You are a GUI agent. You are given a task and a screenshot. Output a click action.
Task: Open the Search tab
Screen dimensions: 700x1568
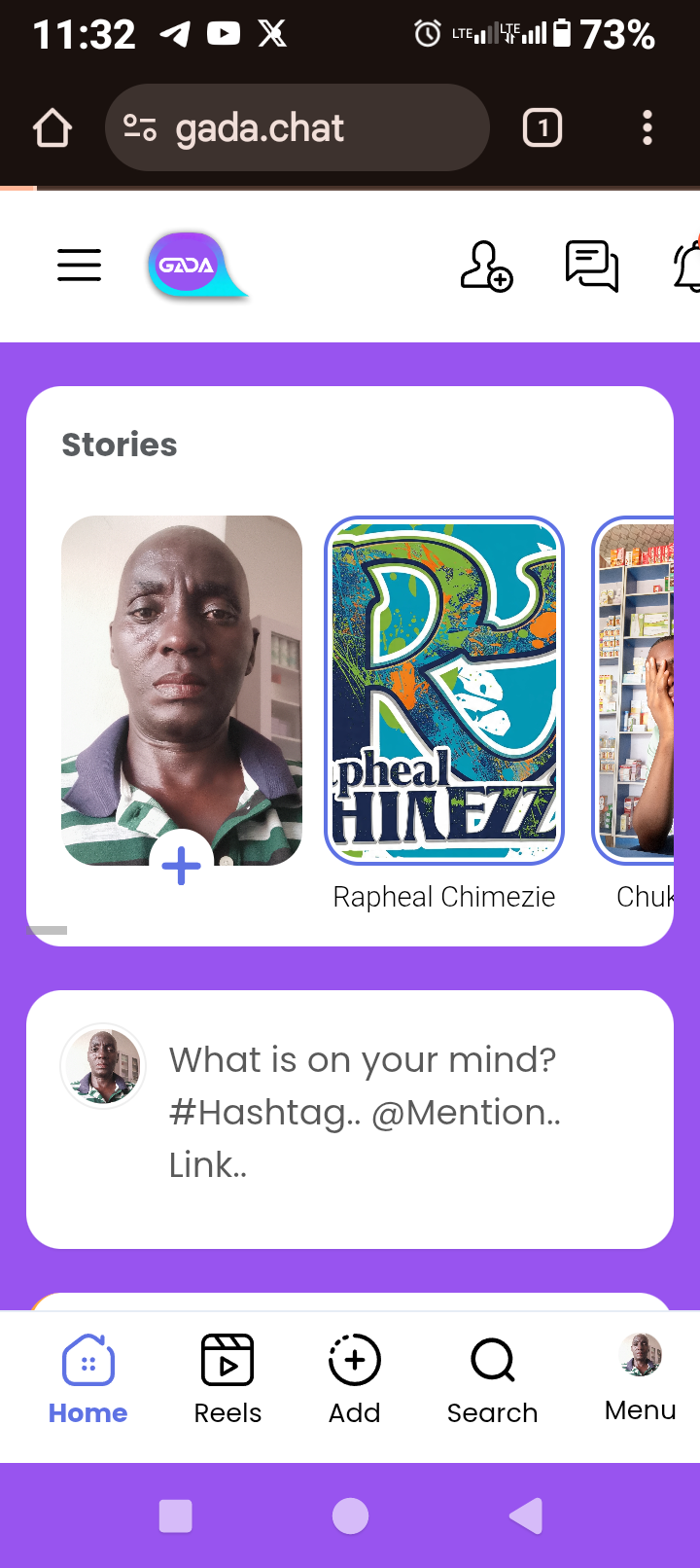click(492, 1379)
